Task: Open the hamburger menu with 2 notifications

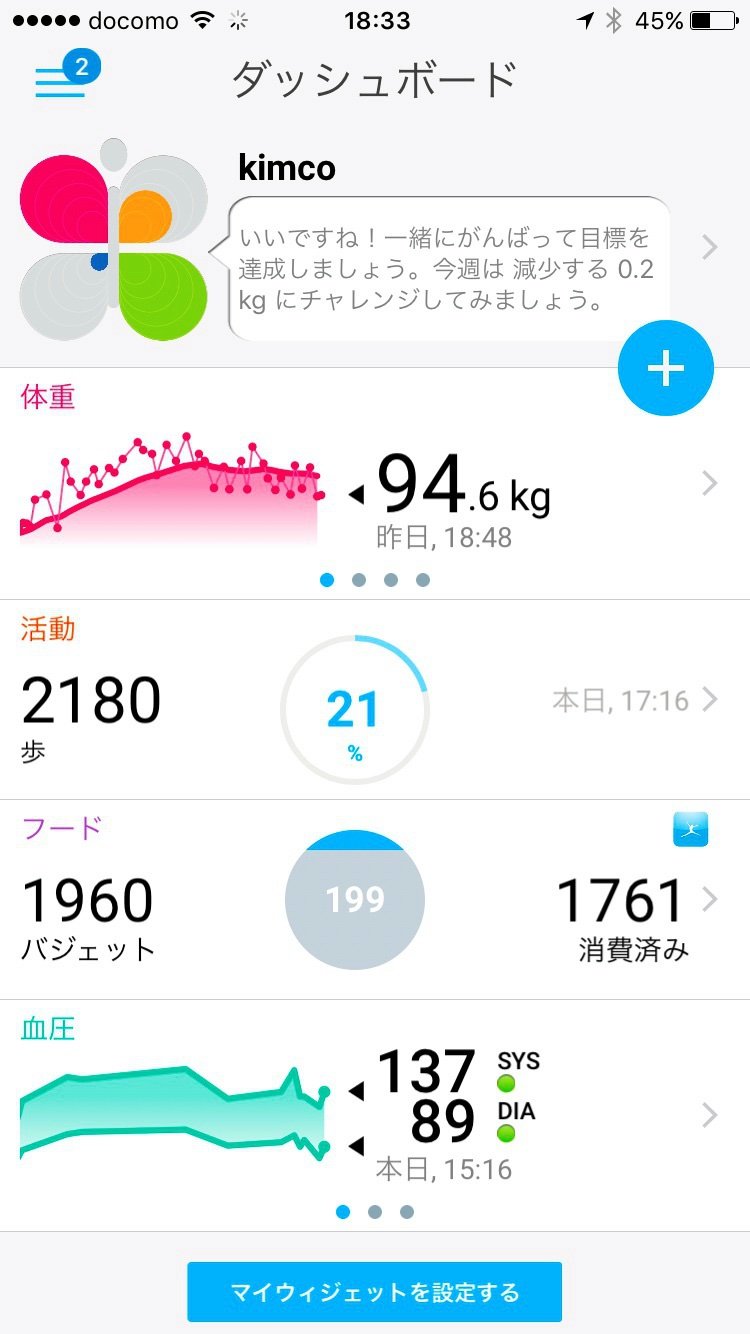Action: [62, 80]
